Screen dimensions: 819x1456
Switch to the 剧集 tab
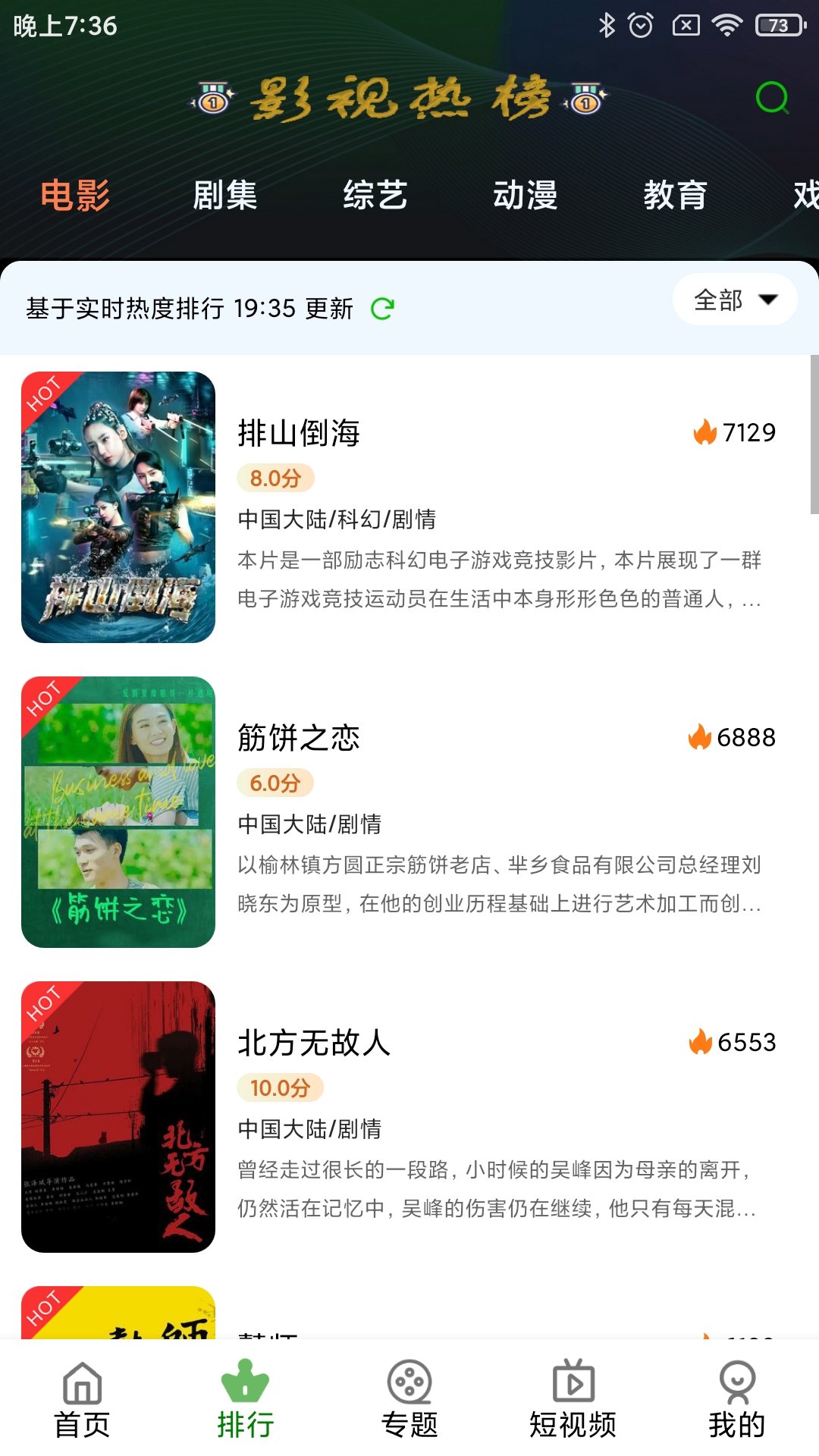click(x=225, y=195)
